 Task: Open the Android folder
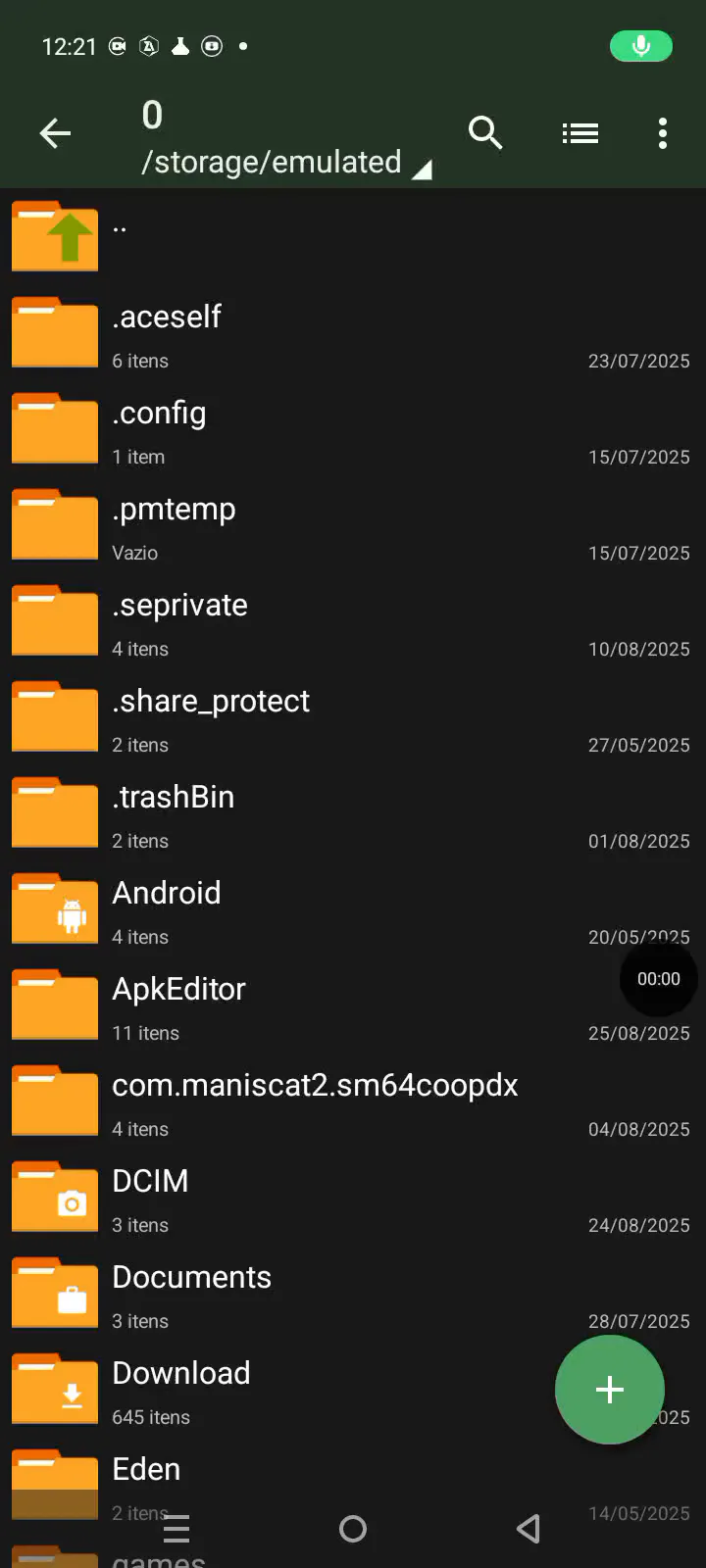coord(353,908)
